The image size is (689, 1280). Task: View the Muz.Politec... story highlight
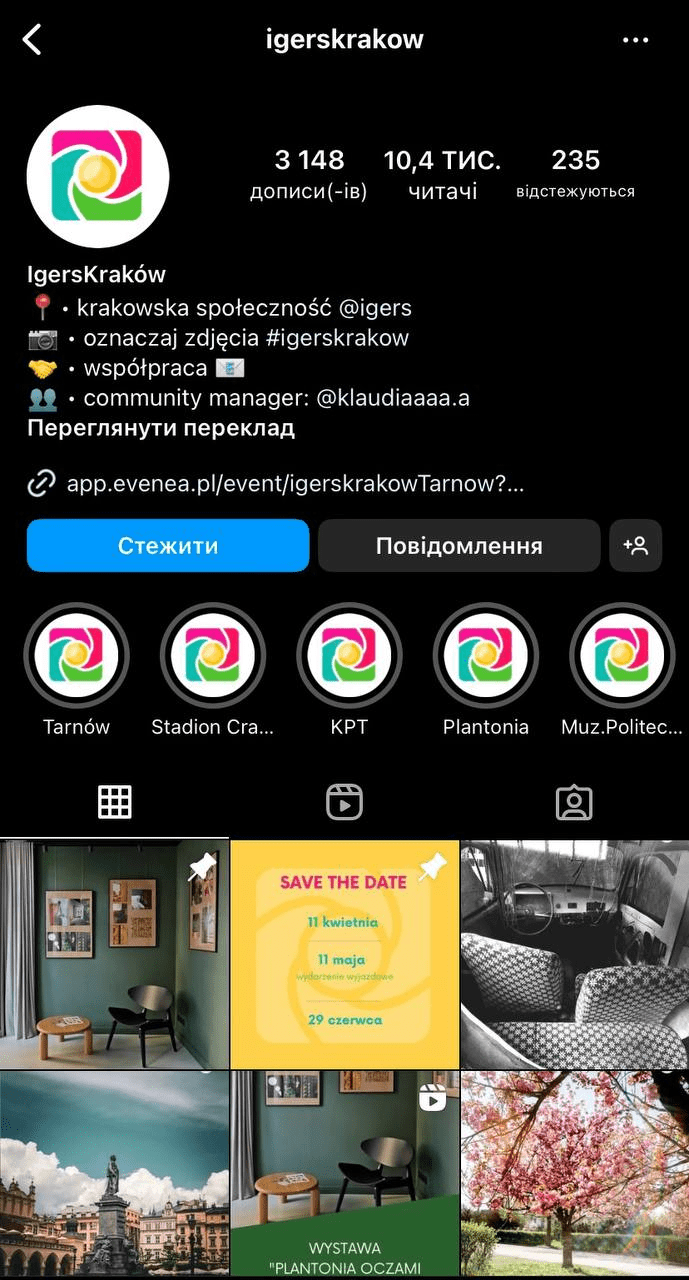click(x=621, y=655)
